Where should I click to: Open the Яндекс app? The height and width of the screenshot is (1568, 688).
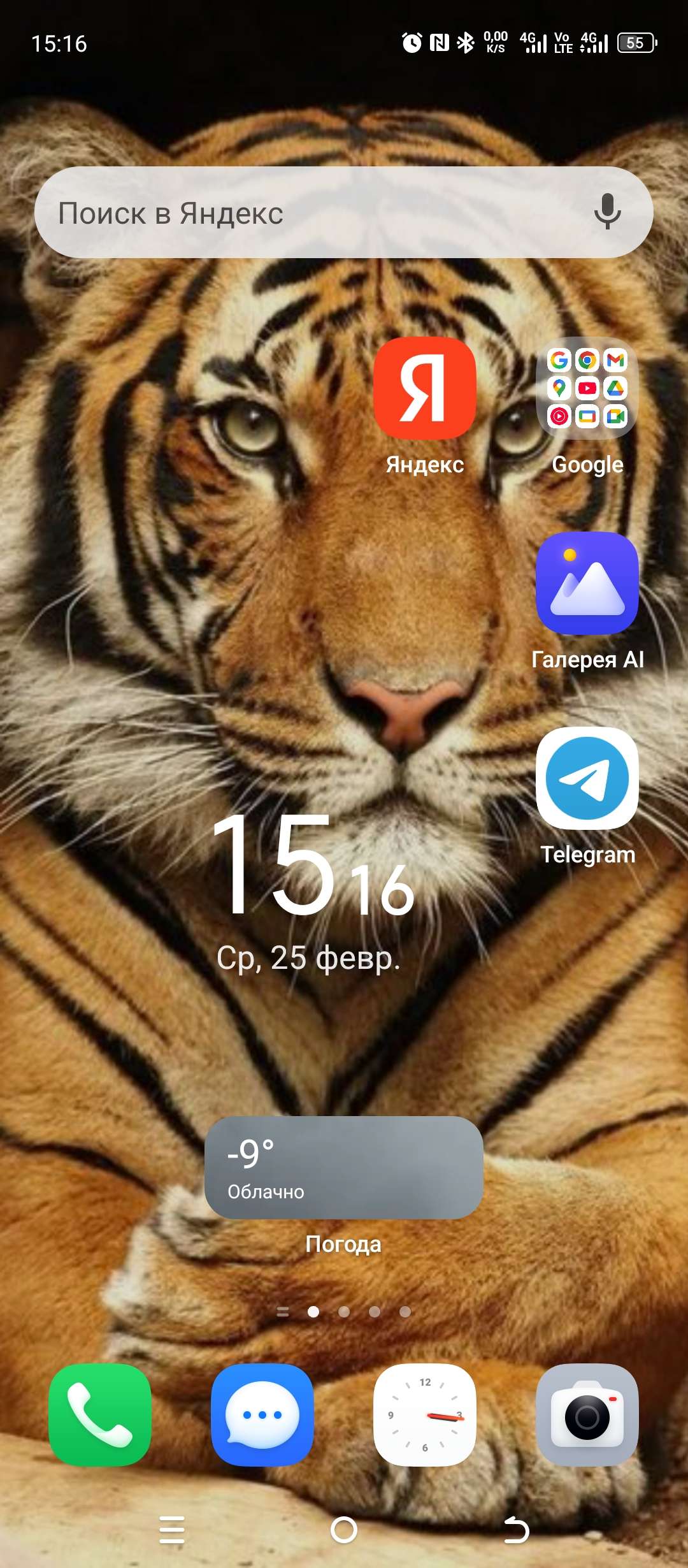(425, 389)
